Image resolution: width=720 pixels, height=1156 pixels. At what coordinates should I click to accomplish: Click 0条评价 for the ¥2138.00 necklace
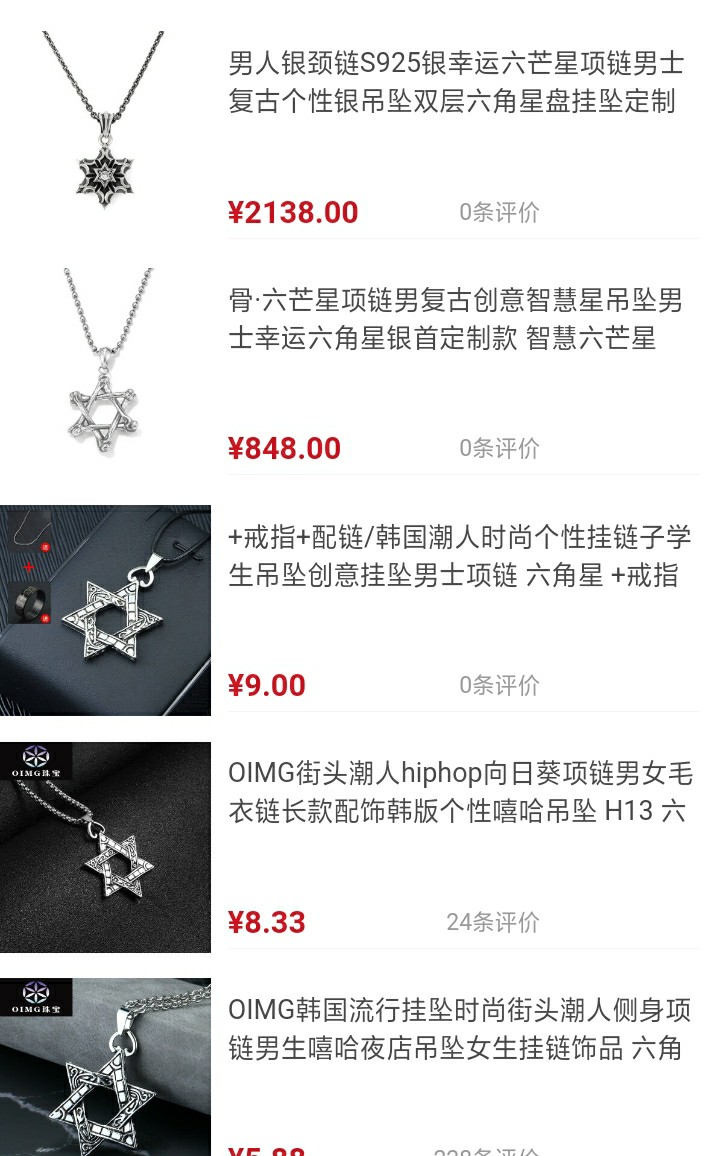(x=498, y=212)
